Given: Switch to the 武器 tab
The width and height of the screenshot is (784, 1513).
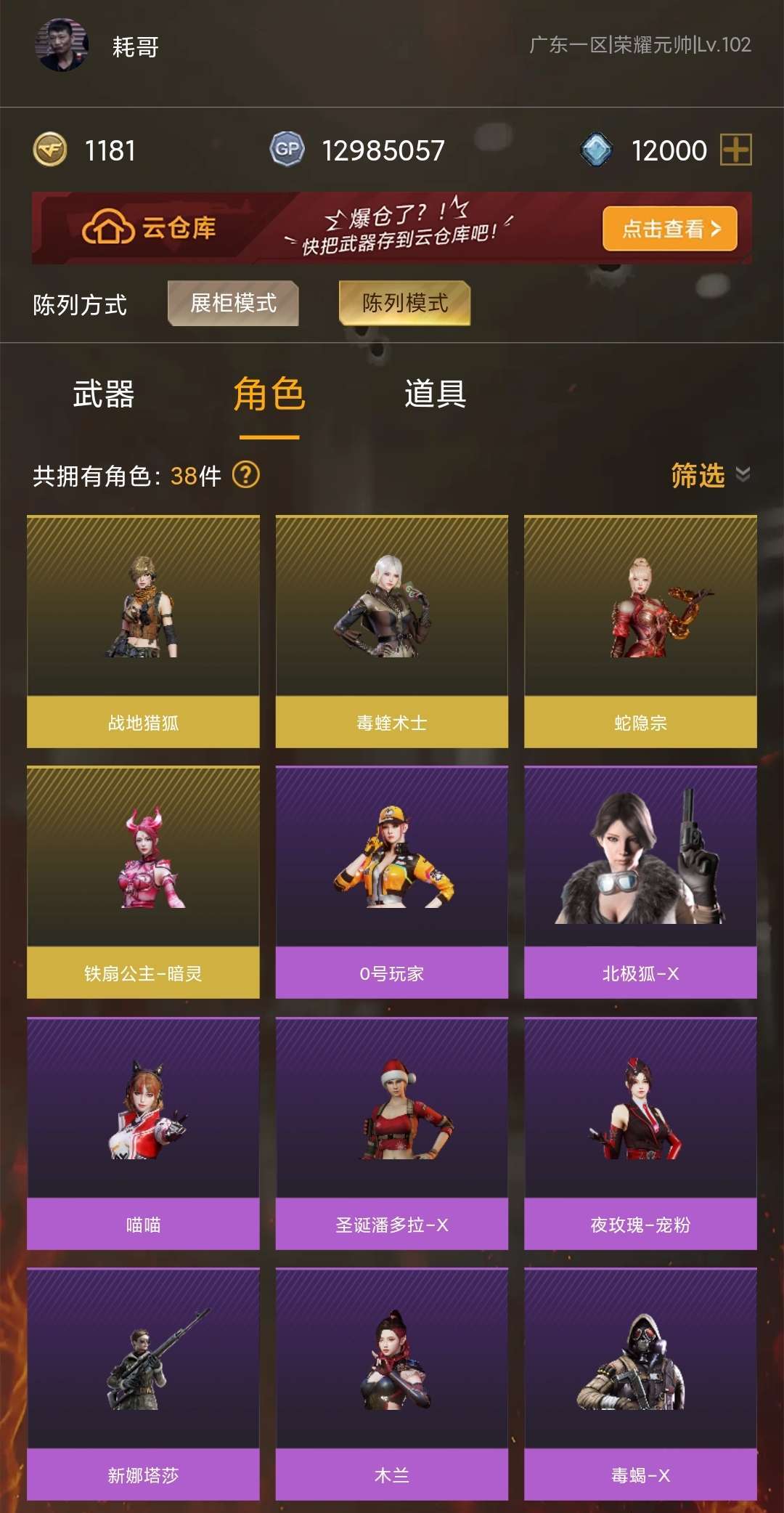Looking at the screenshot, I should point(103,394).
